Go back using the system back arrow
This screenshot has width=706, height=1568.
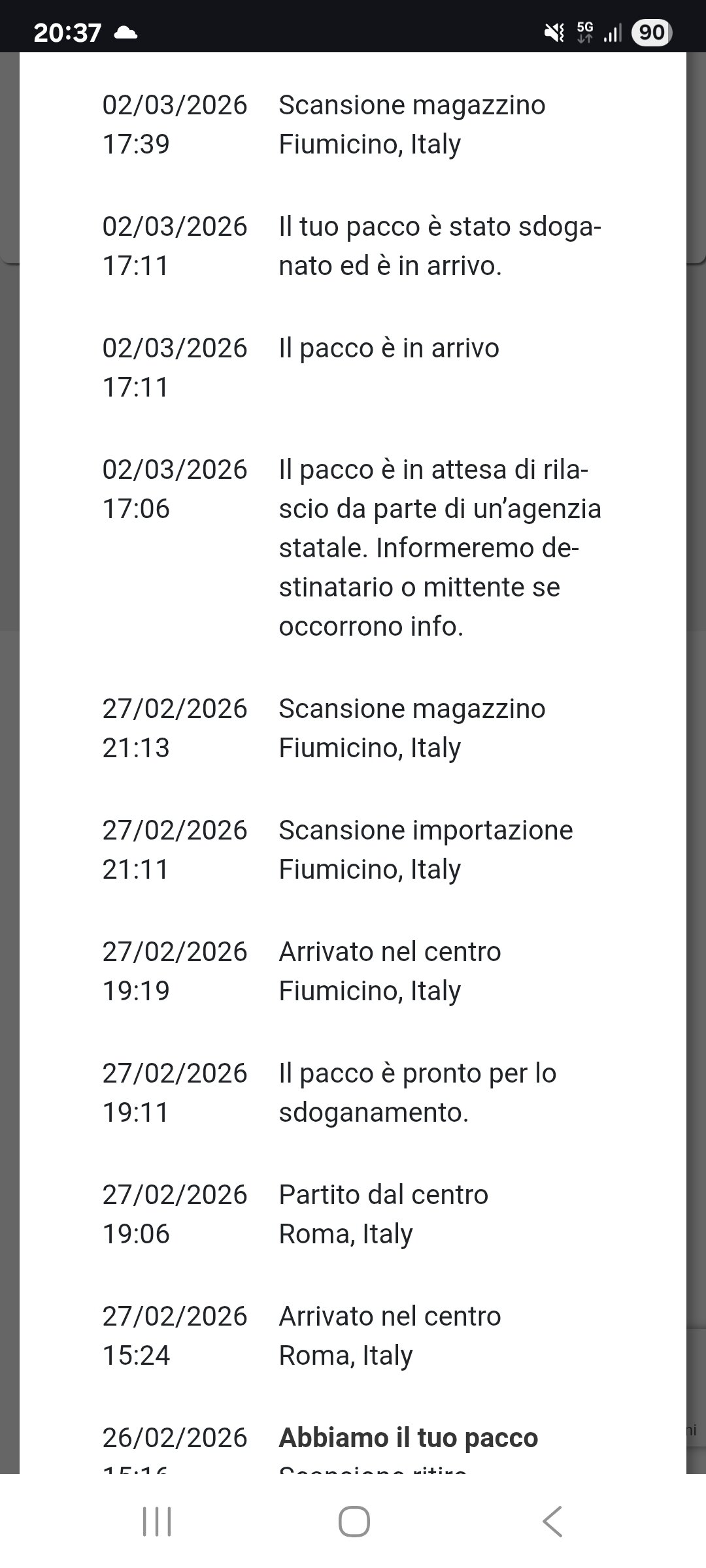click(x=552, y=1522)
